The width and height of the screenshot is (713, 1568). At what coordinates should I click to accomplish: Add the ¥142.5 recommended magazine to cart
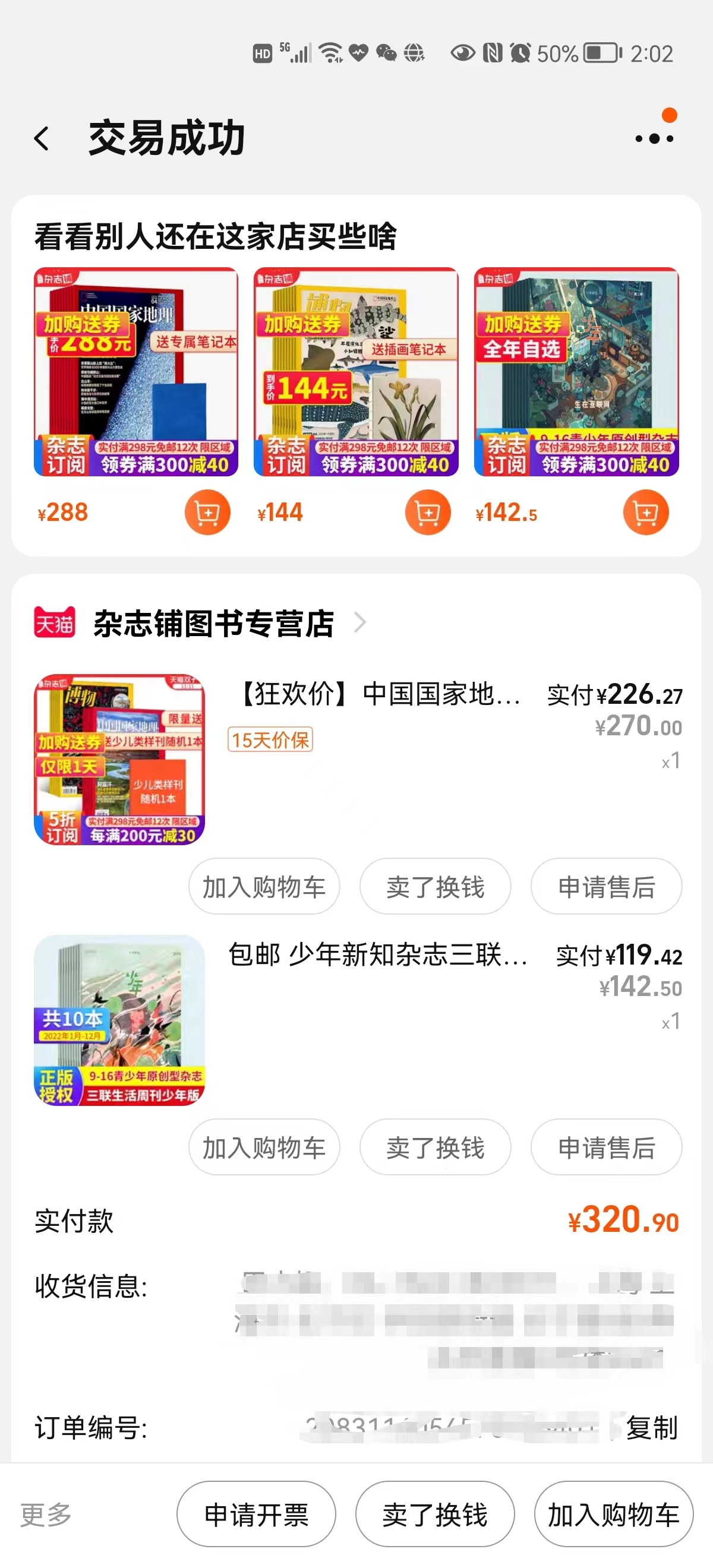click(645, 513)
